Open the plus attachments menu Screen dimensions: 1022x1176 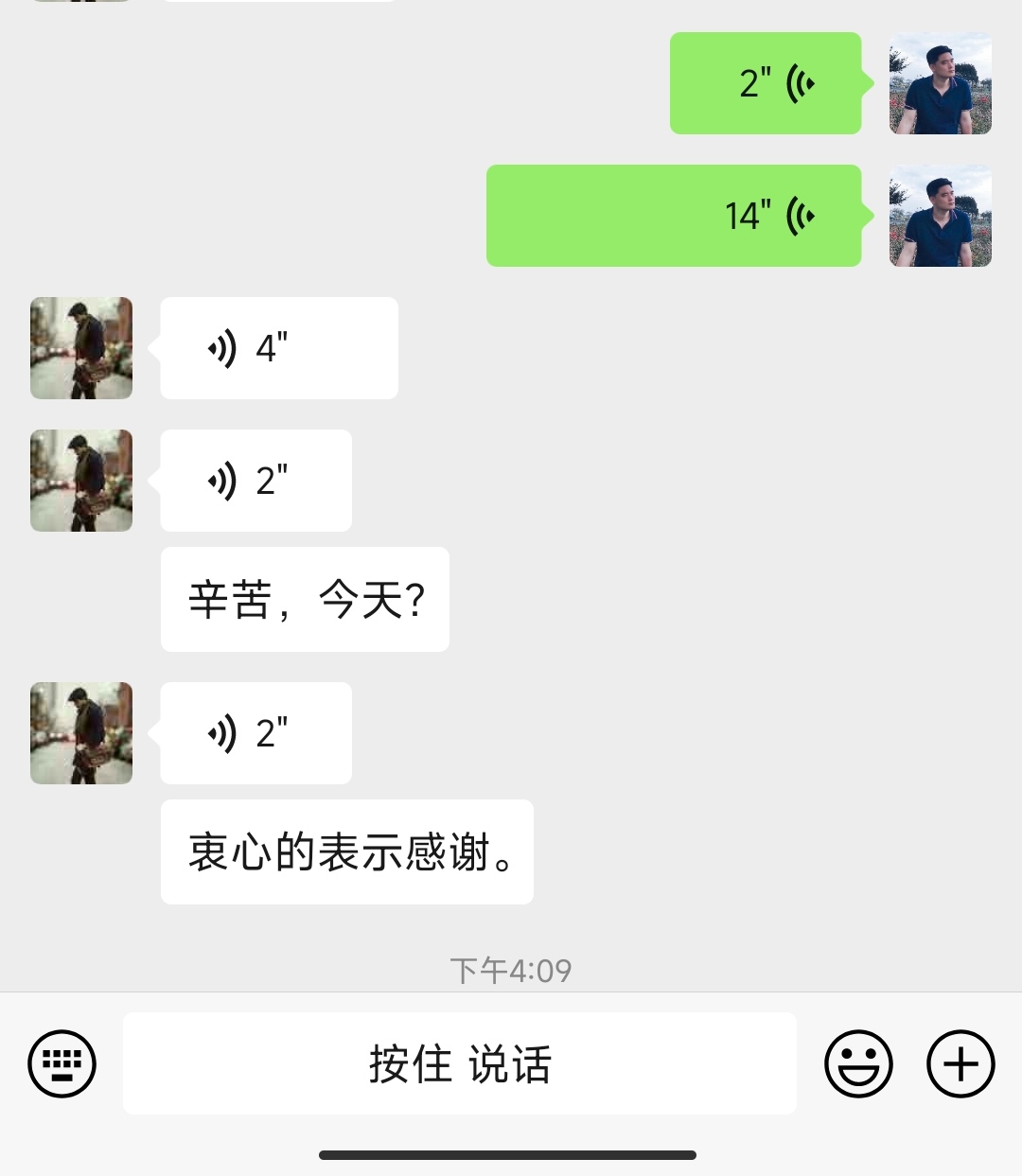pos(960,1063)
